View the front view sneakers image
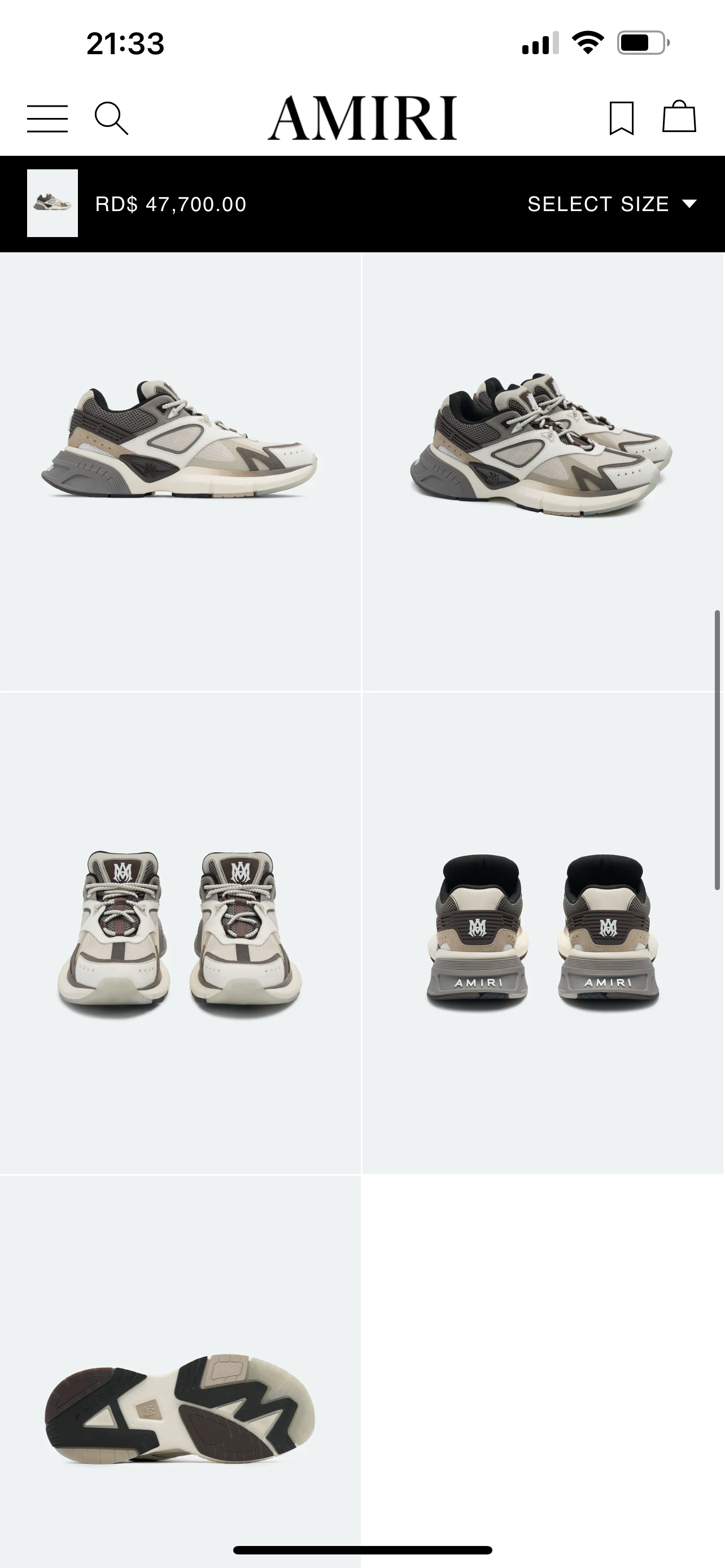Viewport: 725px width, 1568px height. pyautogui.click(x=180, y=932)
